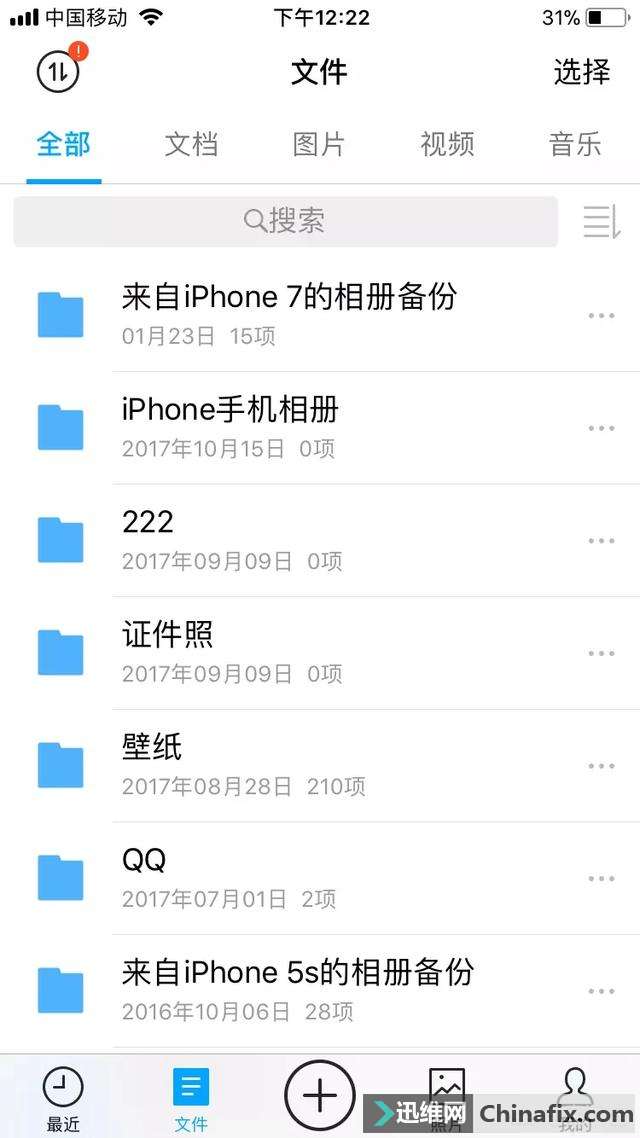Open the transfer list icon
This screenshot has width=640, height=1138.
[x=58, y=71]
